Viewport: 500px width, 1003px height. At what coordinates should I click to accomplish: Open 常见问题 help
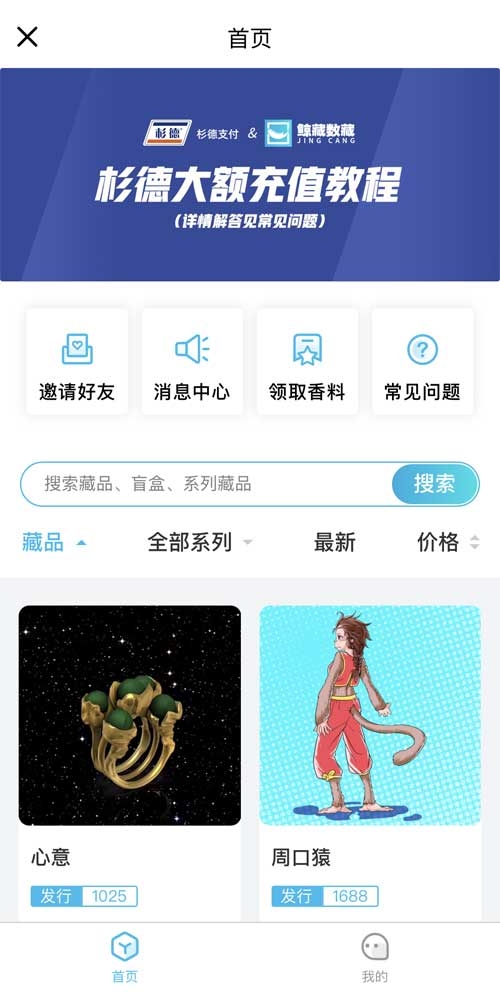pos(423,361)
